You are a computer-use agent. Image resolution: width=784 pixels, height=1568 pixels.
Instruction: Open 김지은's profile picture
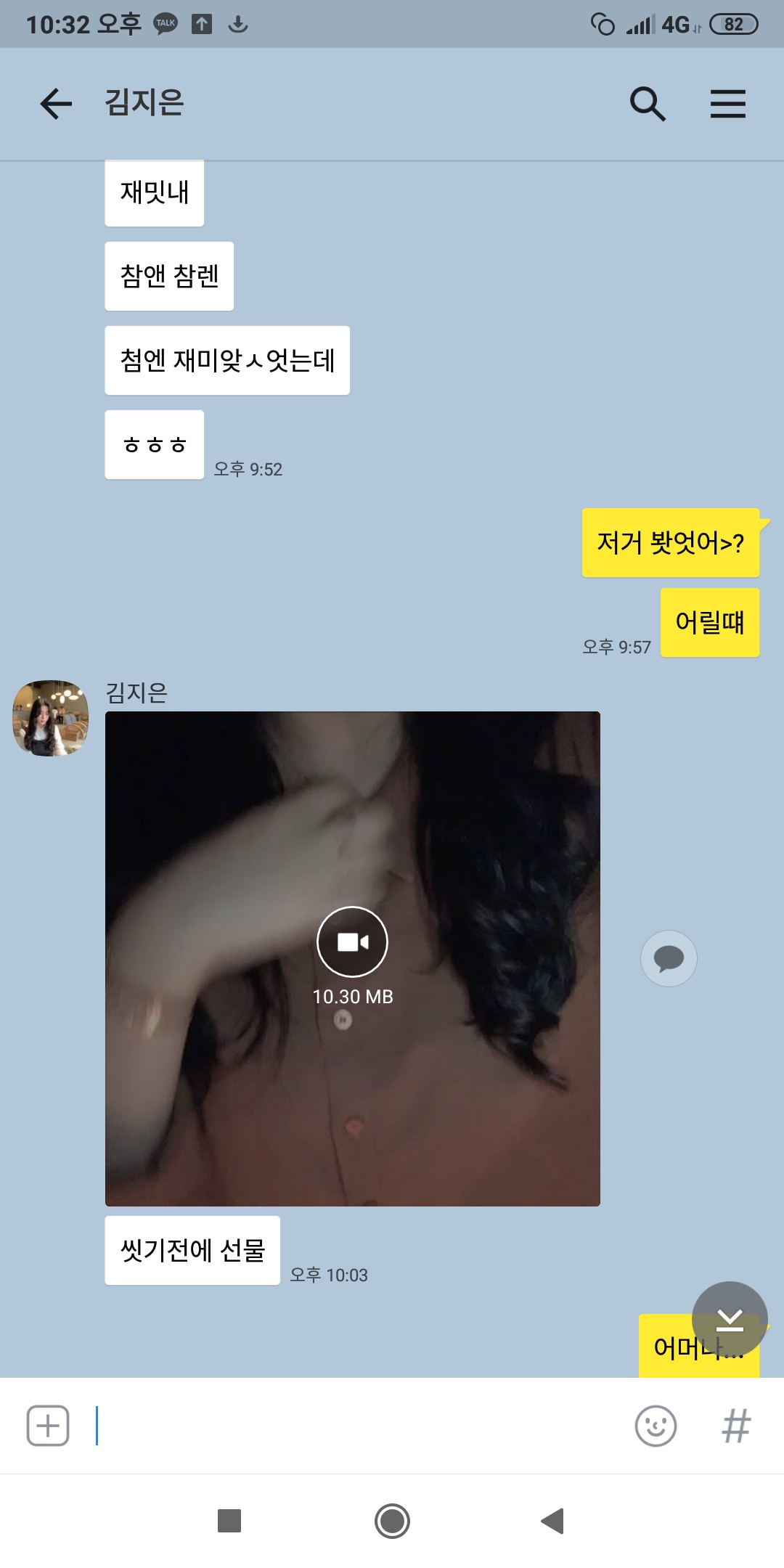click(x=51, y=718)
